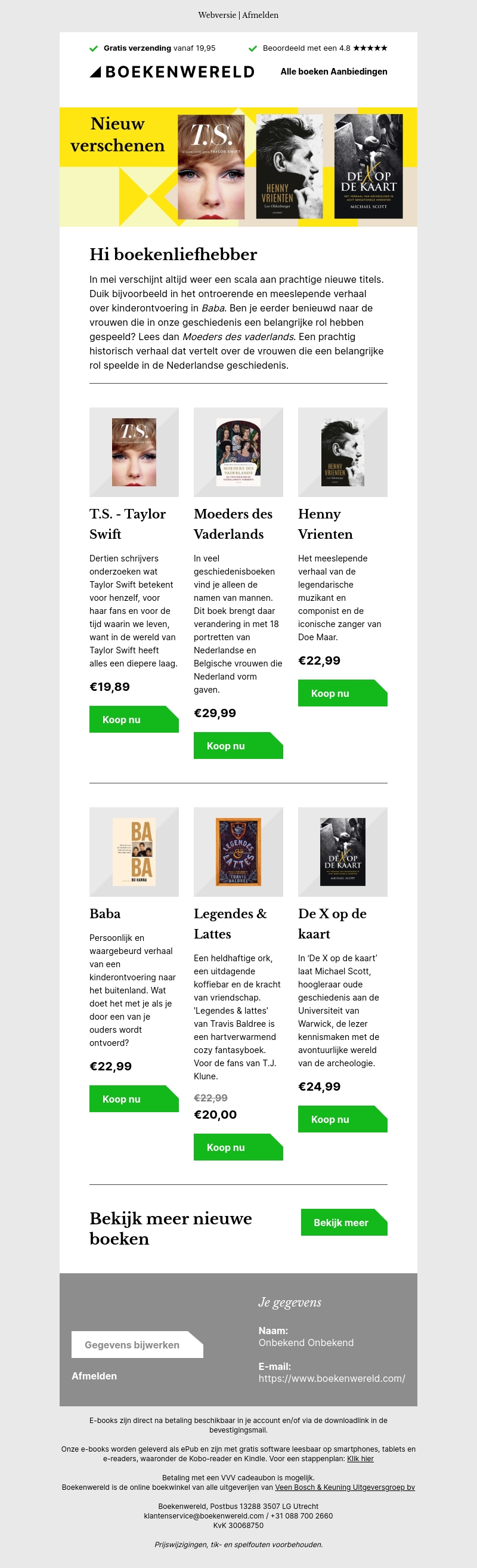Viewport: 477px width, 1568px height.
Task: Open the Legendes & Lattes cover thumbnail
Action: (238, 851)
